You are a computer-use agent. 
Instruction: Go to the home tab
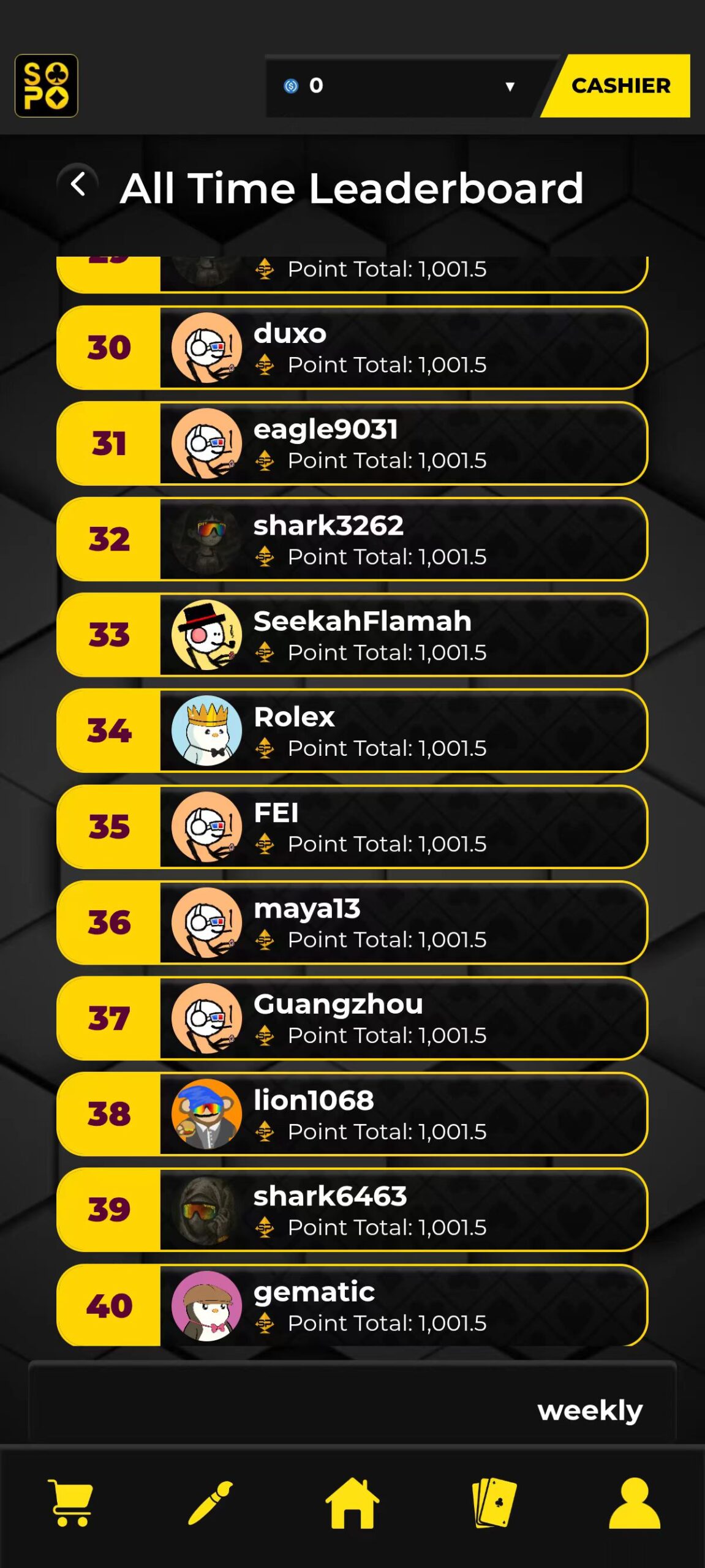pos(352,1502)
